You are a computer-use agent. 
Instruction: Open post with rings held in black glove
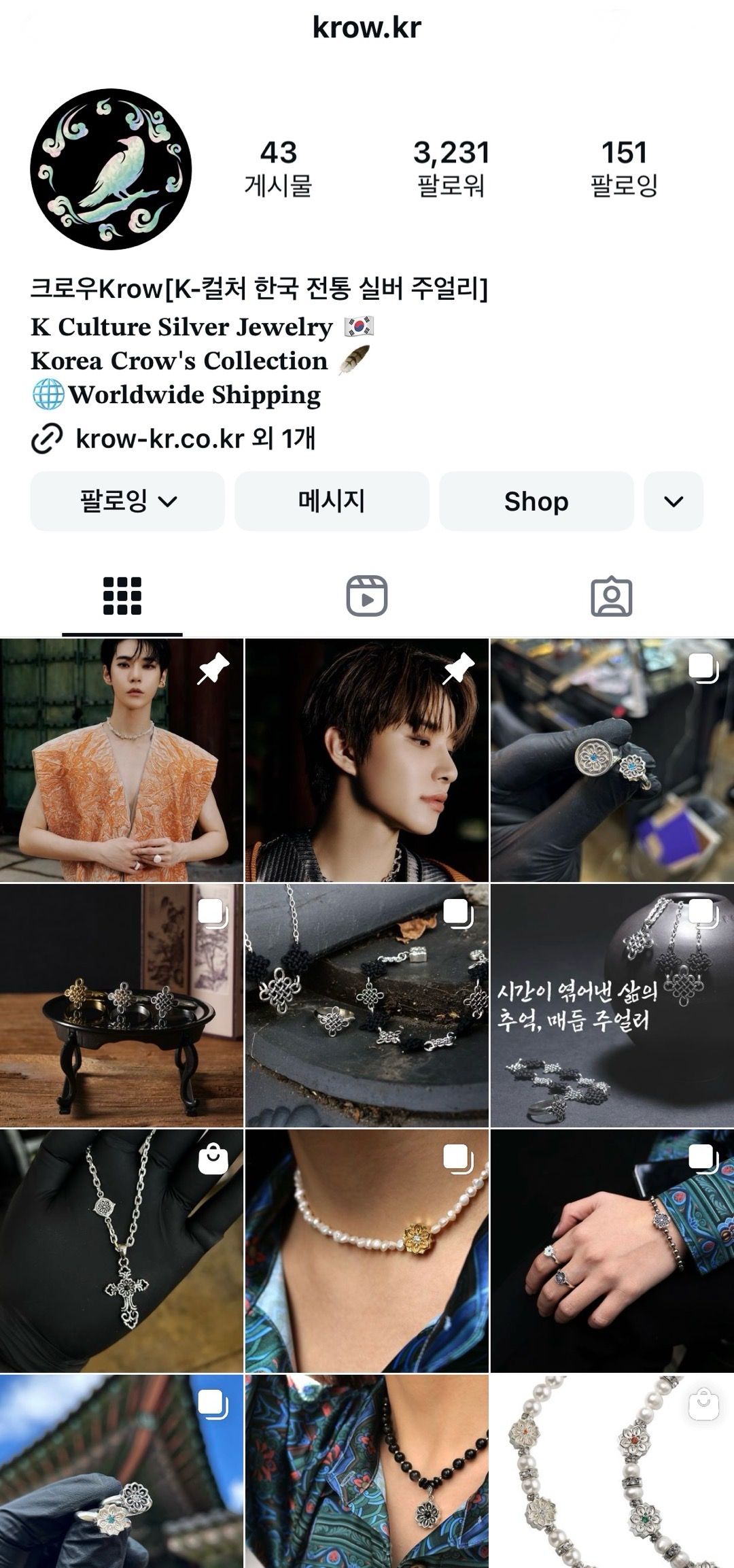click(x=612, y=760)
